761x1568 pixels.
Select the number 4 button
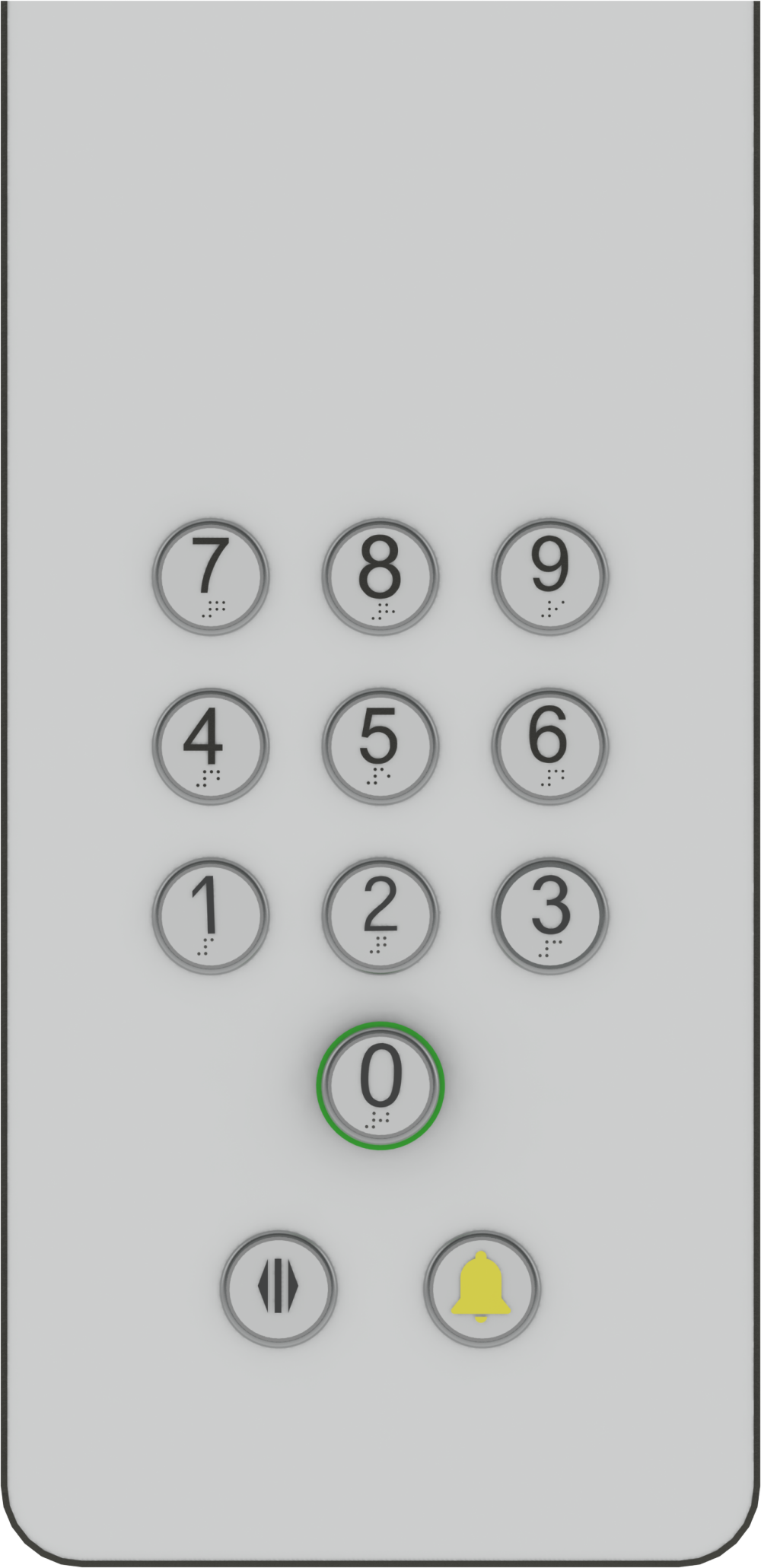coord(211,746)
